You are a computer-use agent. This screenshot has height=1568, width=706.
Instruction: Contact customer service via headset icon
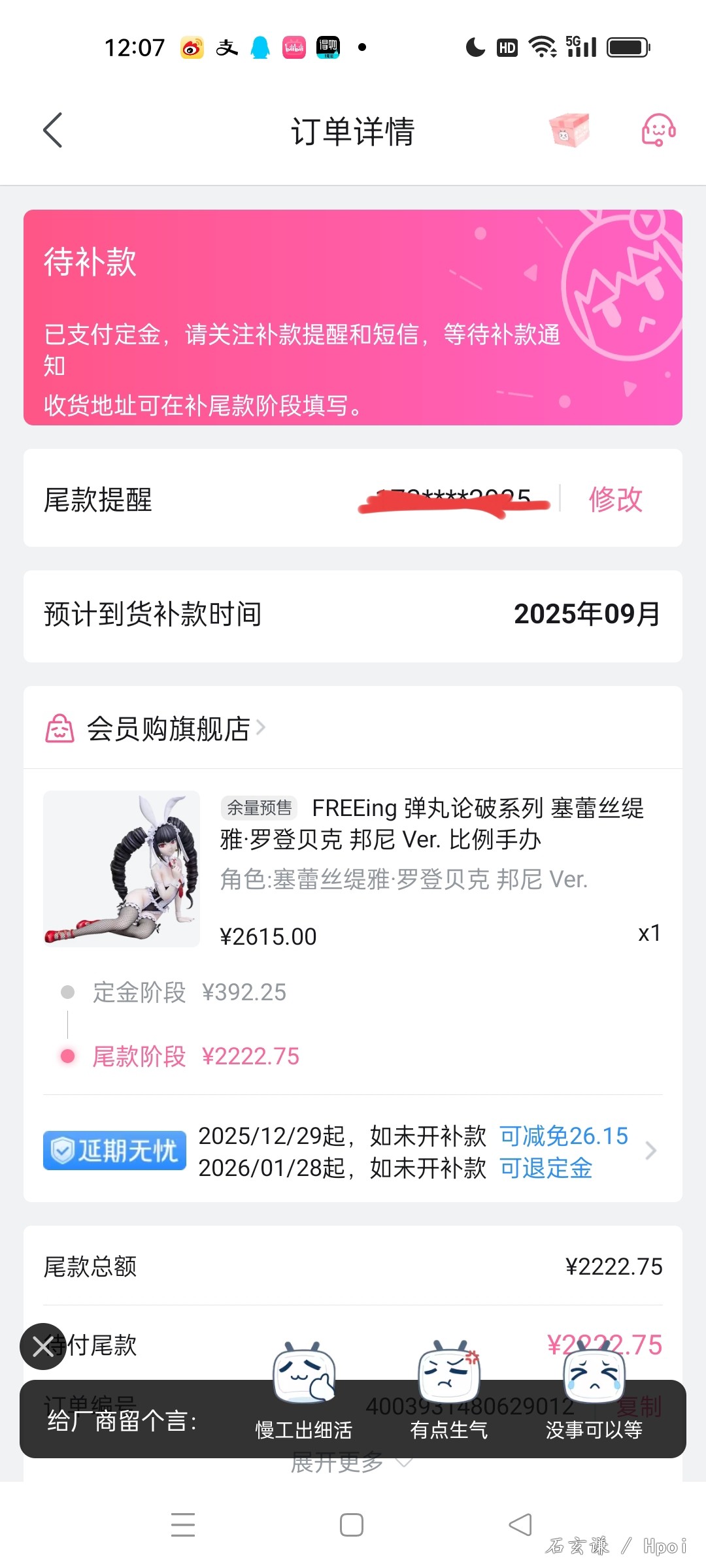tap(658, 131)
